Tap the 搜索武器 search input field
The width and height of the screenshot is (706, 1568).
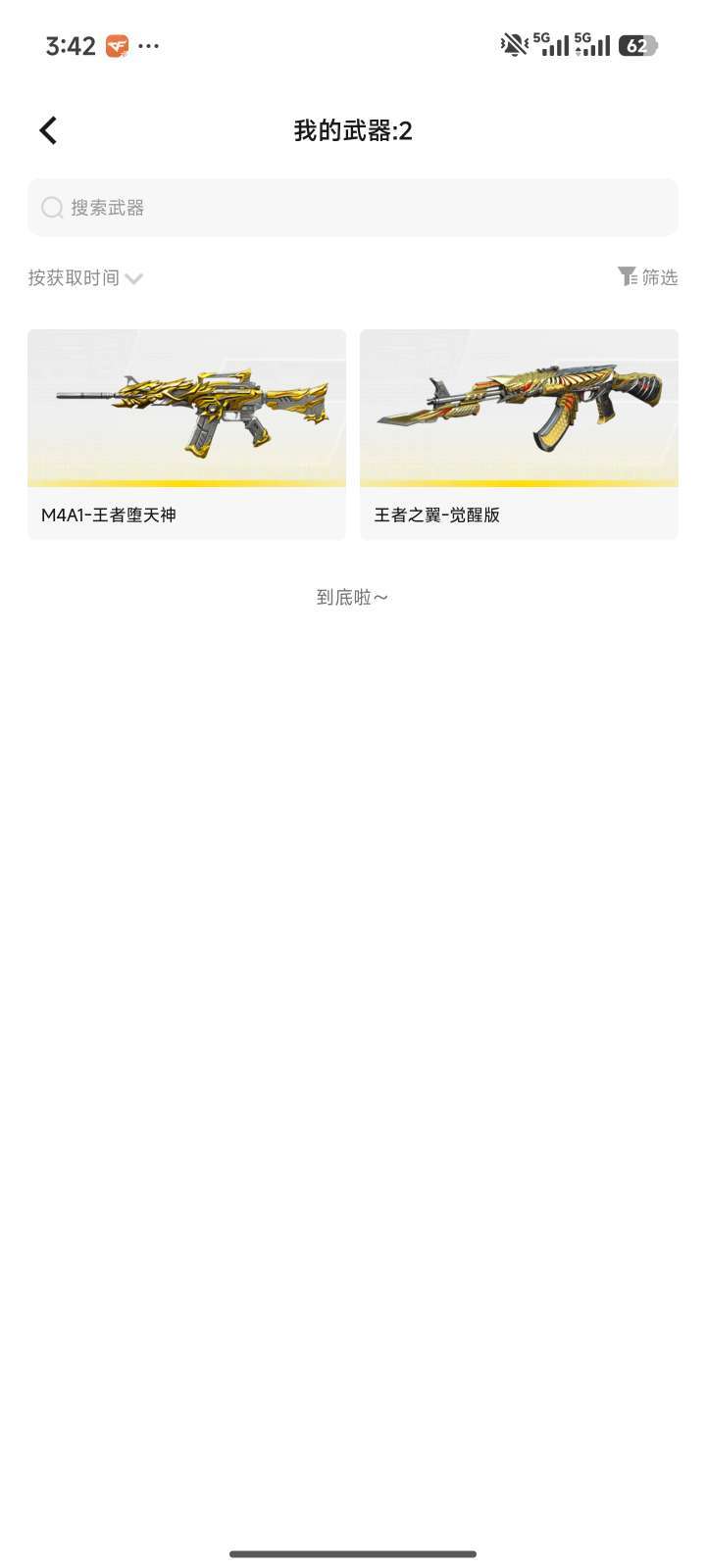point(353,208)
